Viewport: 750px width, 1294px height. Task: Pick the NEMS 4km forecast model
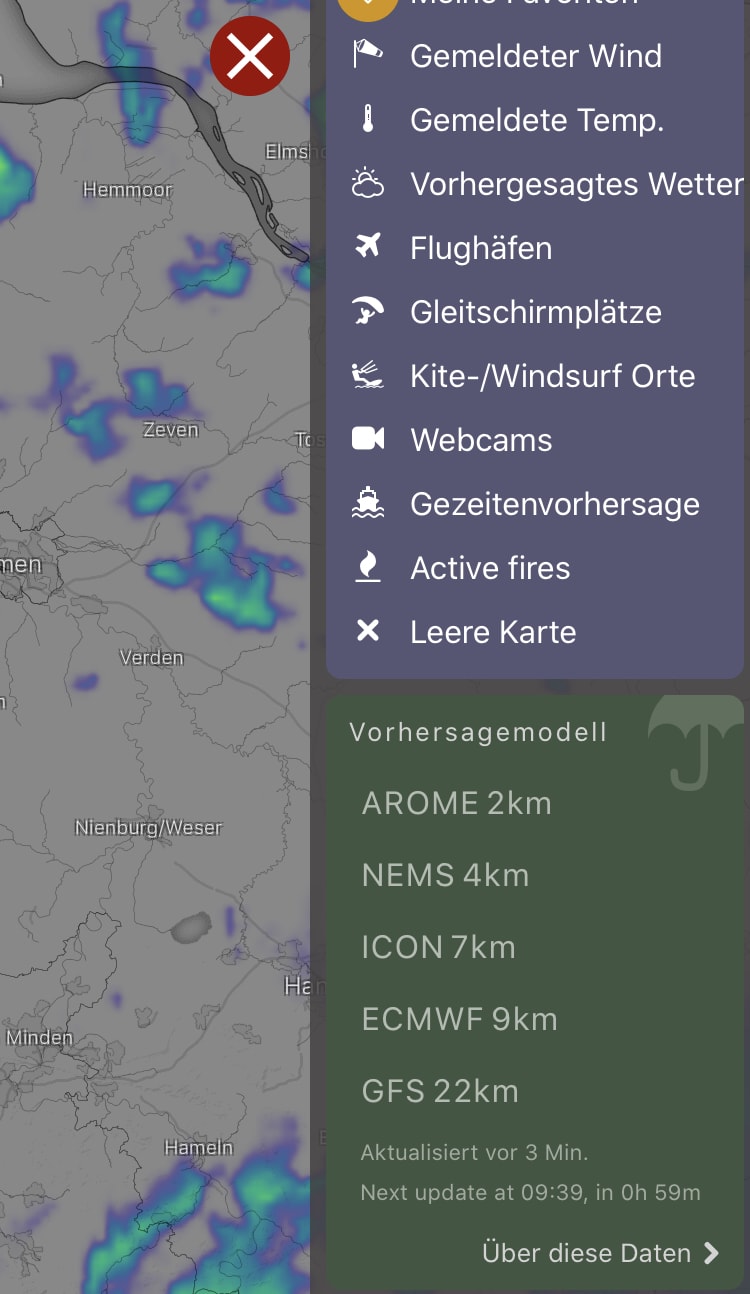tap(445, 875)
